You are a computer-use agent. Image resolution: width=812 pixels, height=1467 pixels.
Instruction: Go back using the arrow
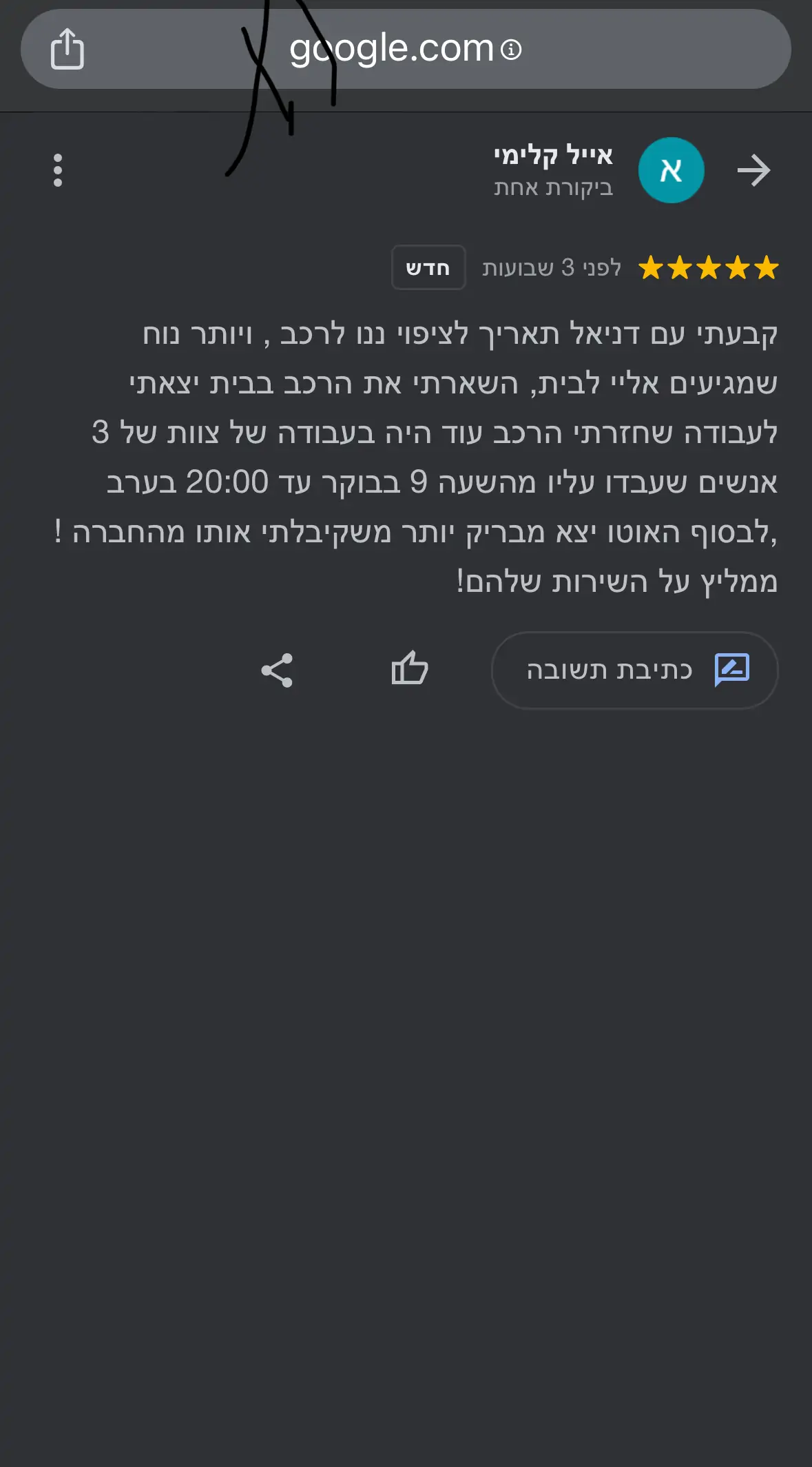pyautogui.click(x=753, y=170)
